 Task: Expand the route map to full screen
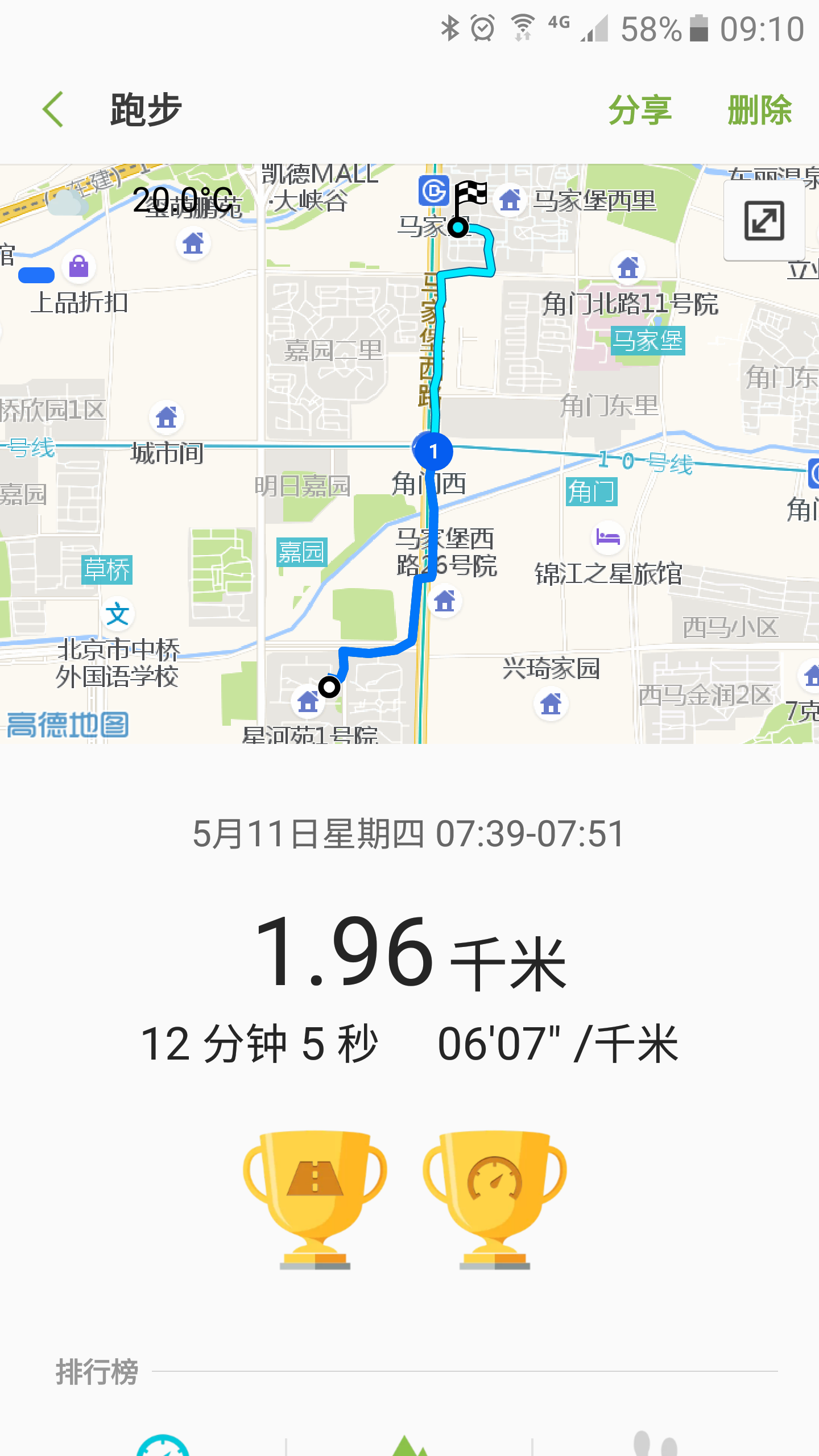point(764,221)
